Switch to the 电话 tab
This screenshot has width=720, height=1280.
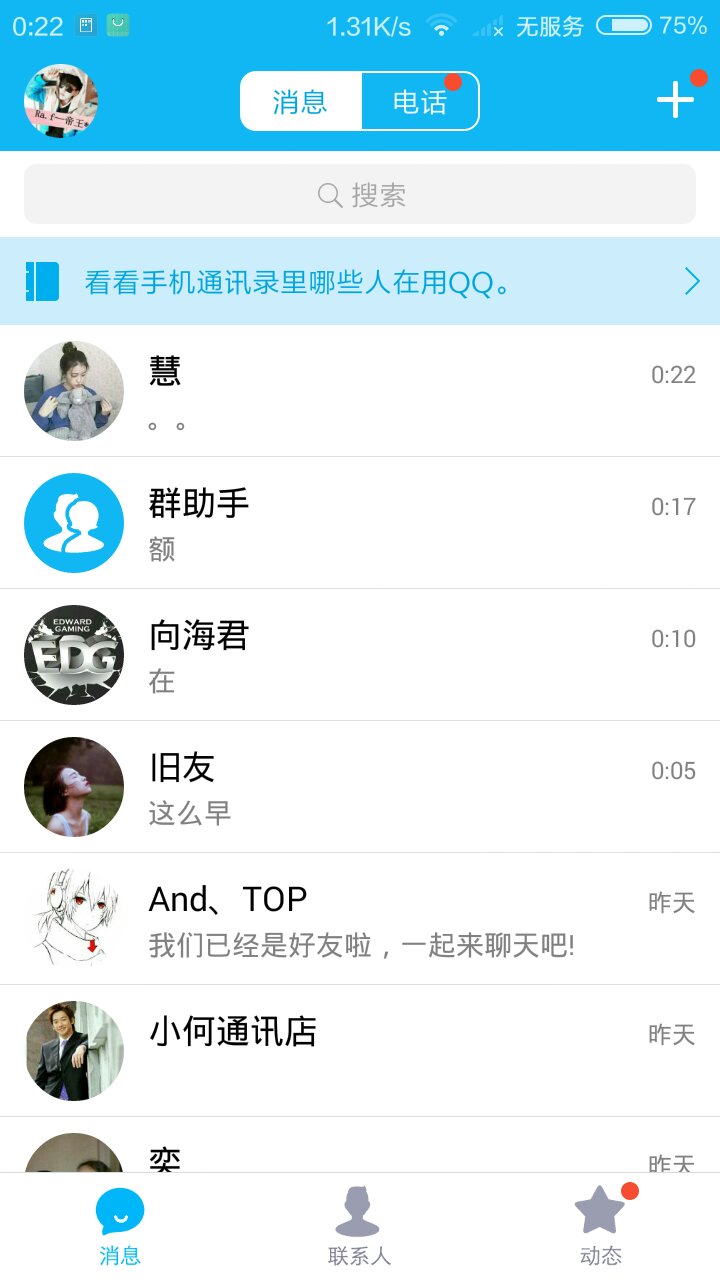tap(419, 100)
